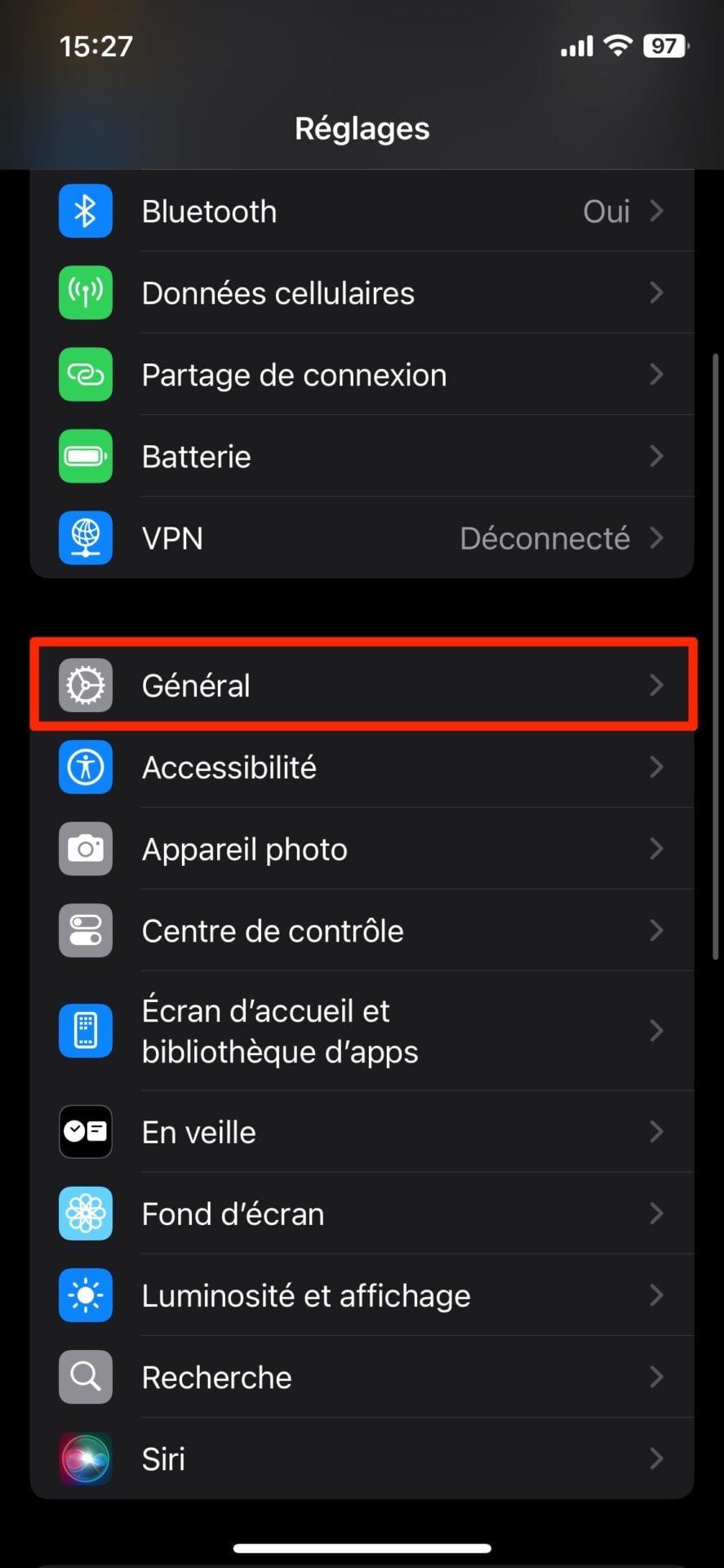Open the Batterie row

[362, 457]
